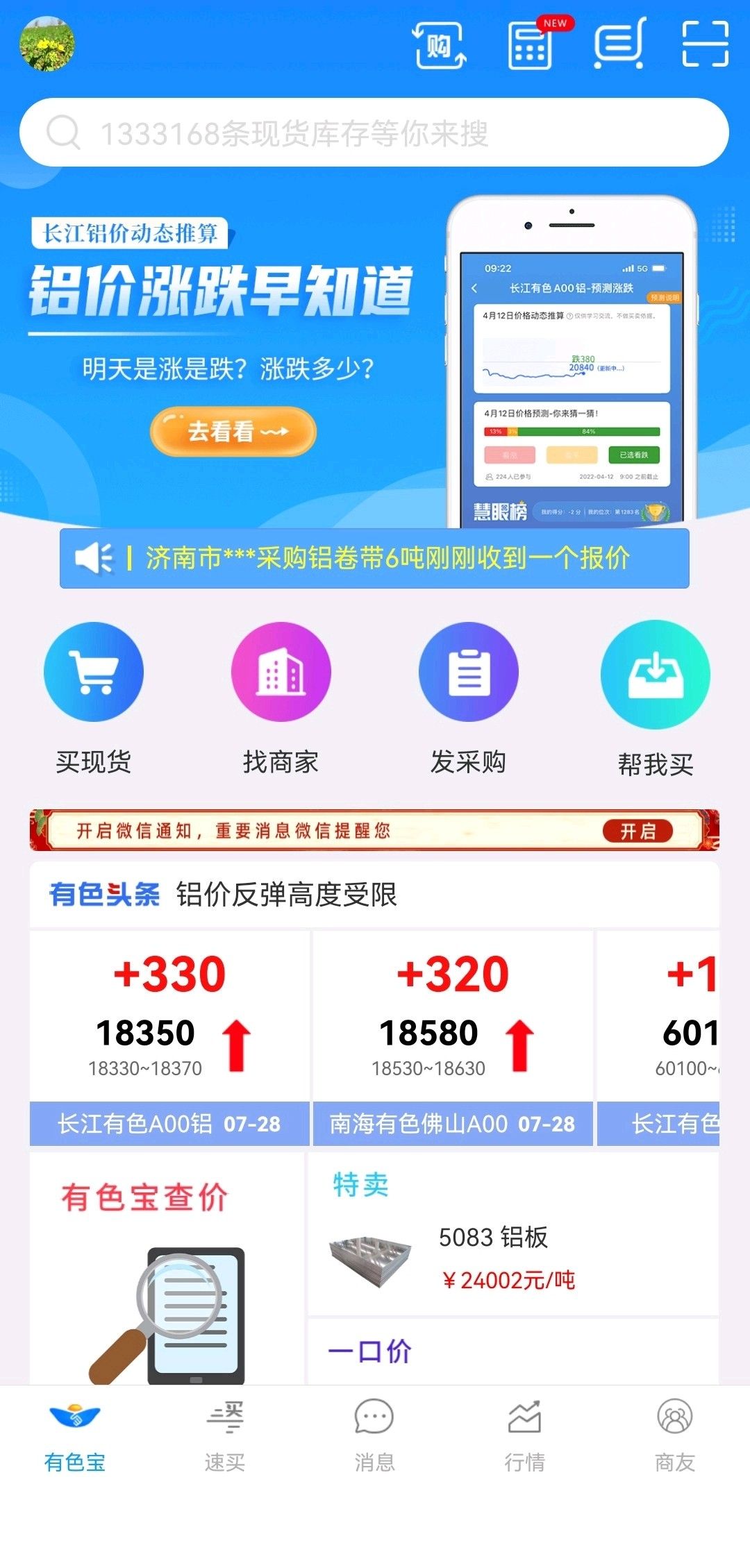Tap the inventory search box

(x=374, y=132)
